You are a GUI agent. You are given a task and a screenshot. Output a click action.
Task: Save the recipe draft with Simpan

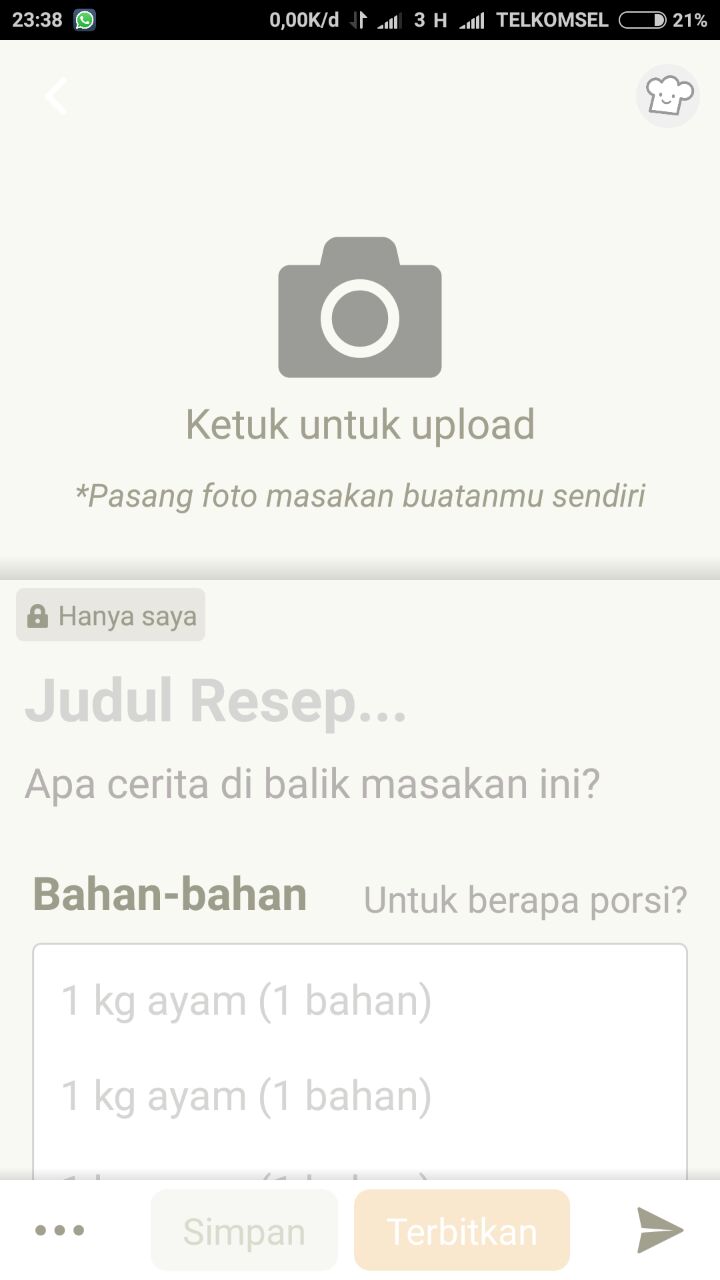pyautogui.click(x=244, y=1231)
